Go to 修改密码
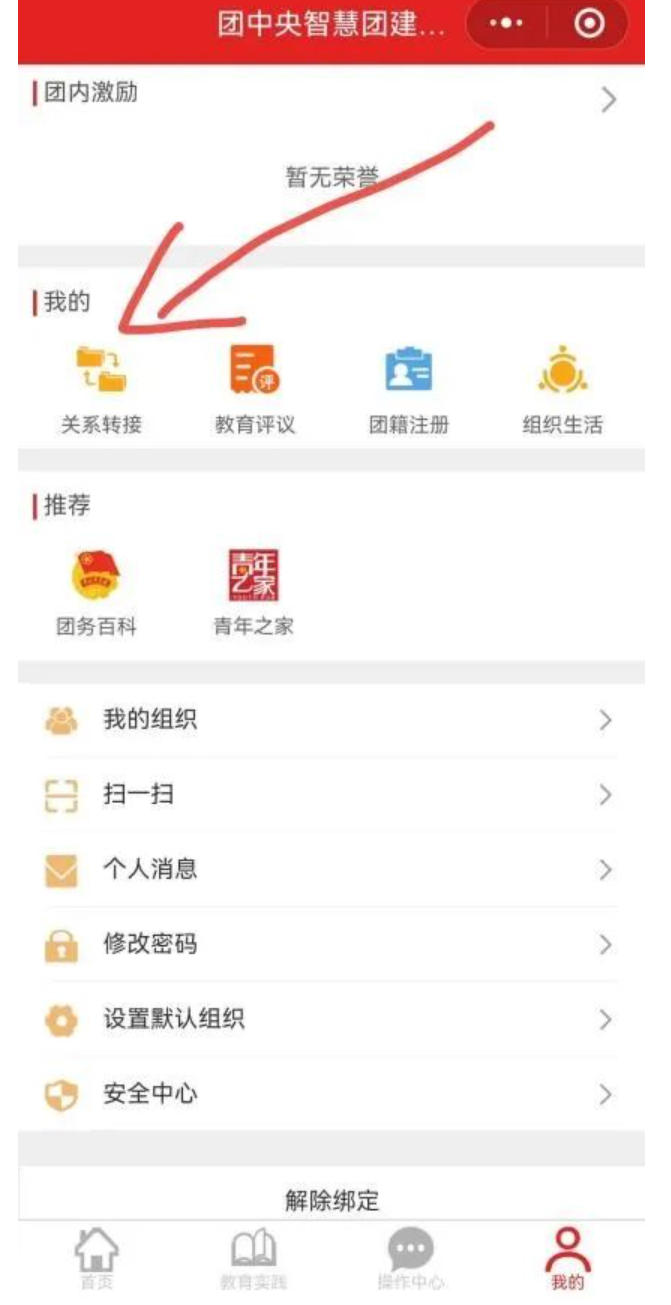Viewport: 671px width, 1305px height. click(x=330, y=945)
